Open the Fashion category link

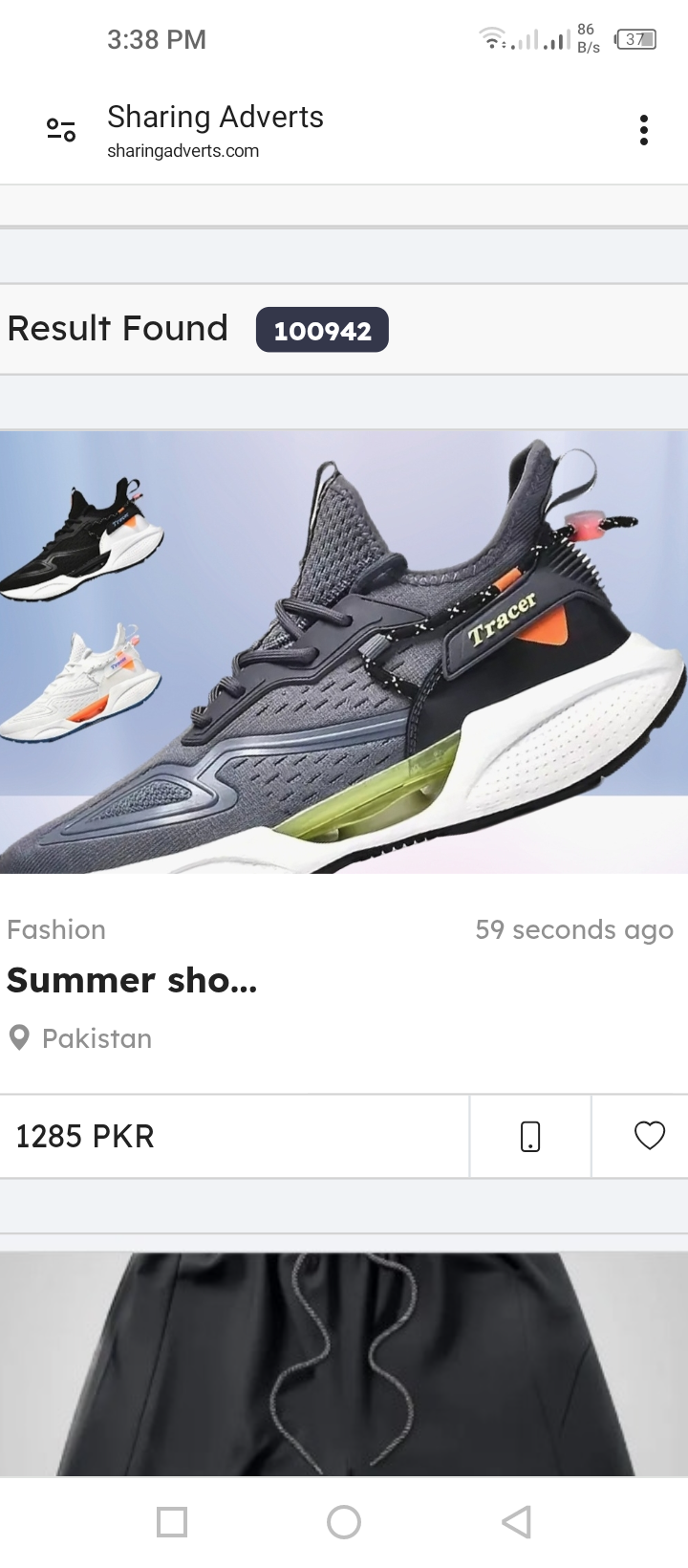[x=56, y=929]
